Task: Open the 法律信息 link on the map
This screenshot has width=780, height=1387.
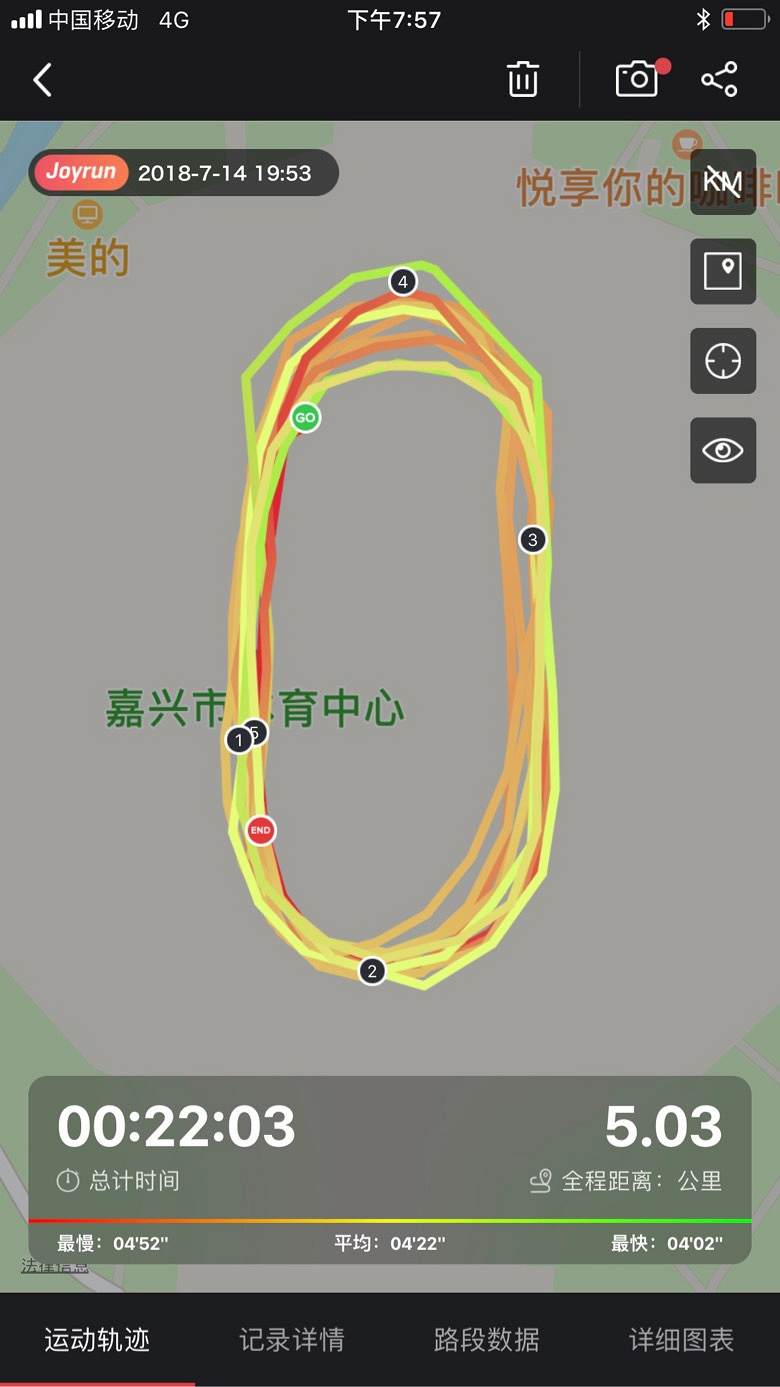Action: click(x=54, y=1266)
